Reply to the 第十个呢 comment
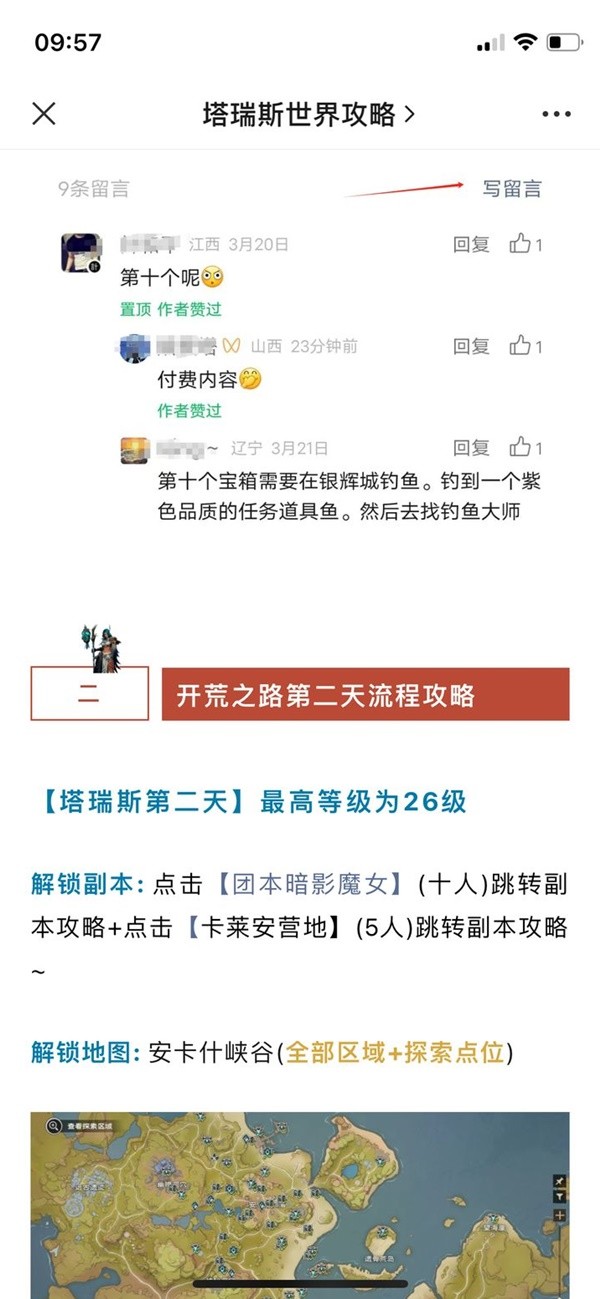This screenshot has height=1299, width=600. click(x=471, y=244)
